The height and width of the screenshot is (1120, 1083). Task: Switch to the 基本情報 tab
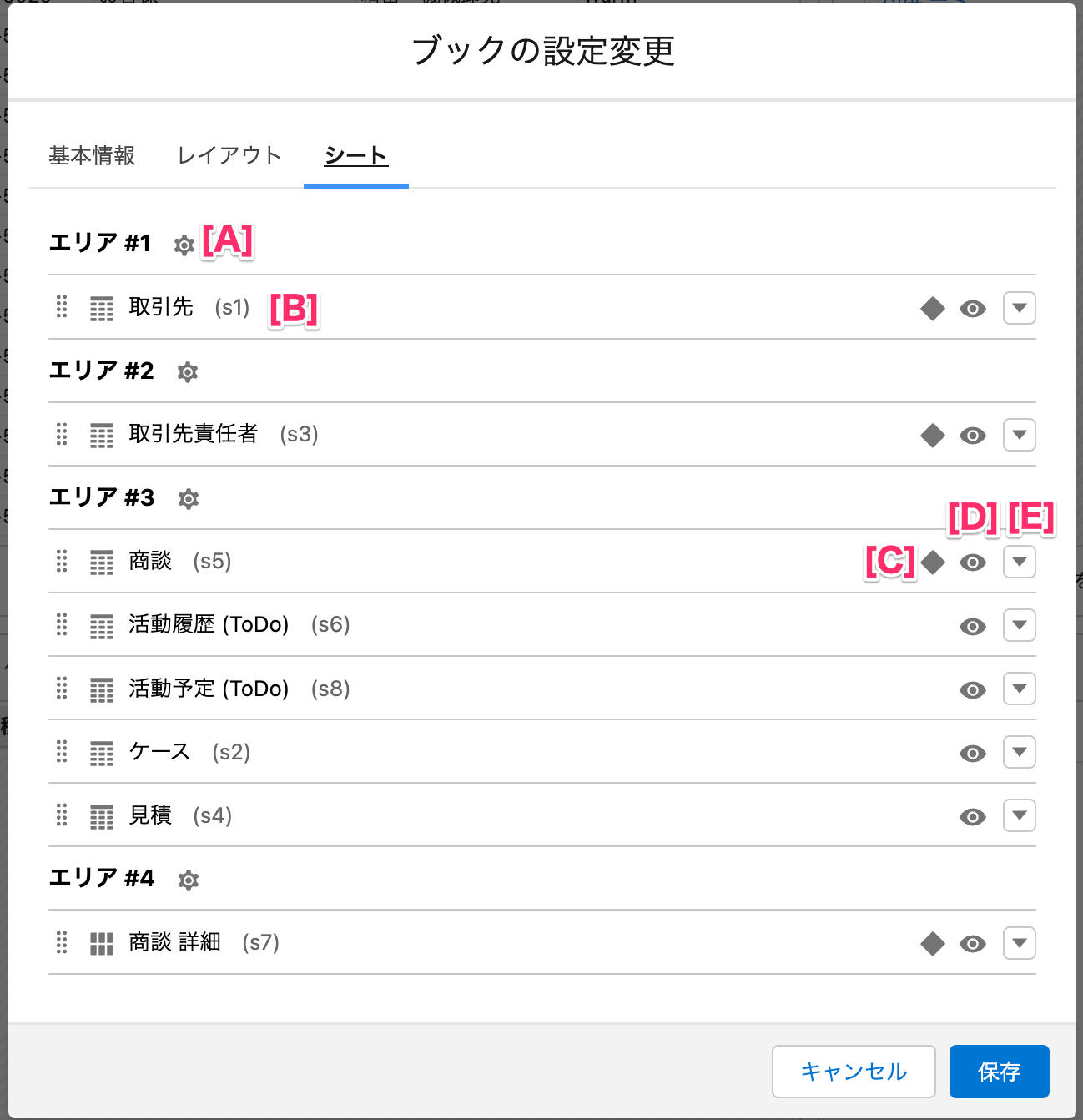(x=92, y=156)
